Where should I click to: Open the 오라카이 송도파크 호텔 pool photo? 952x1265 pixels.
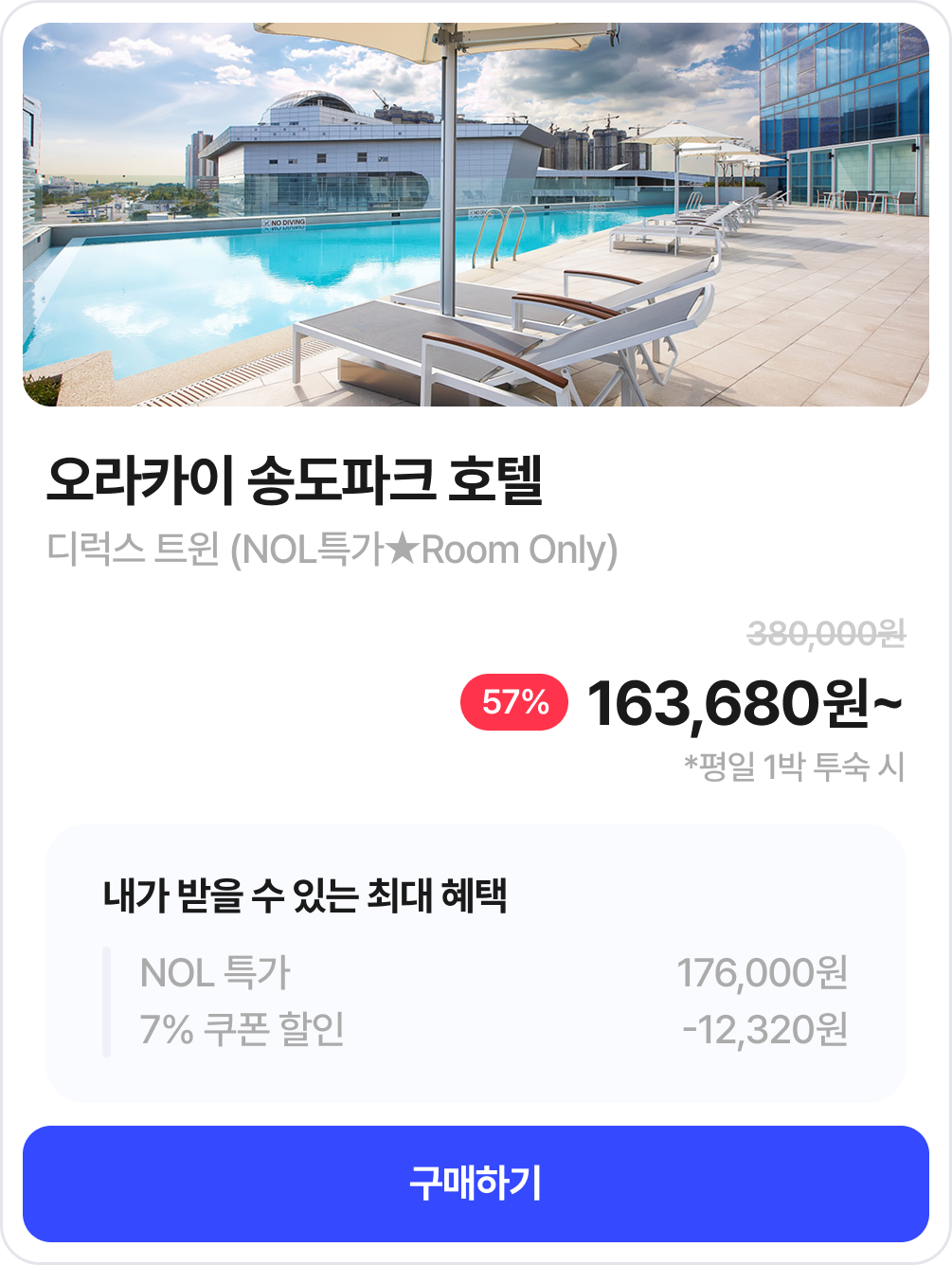click(476, 215)
